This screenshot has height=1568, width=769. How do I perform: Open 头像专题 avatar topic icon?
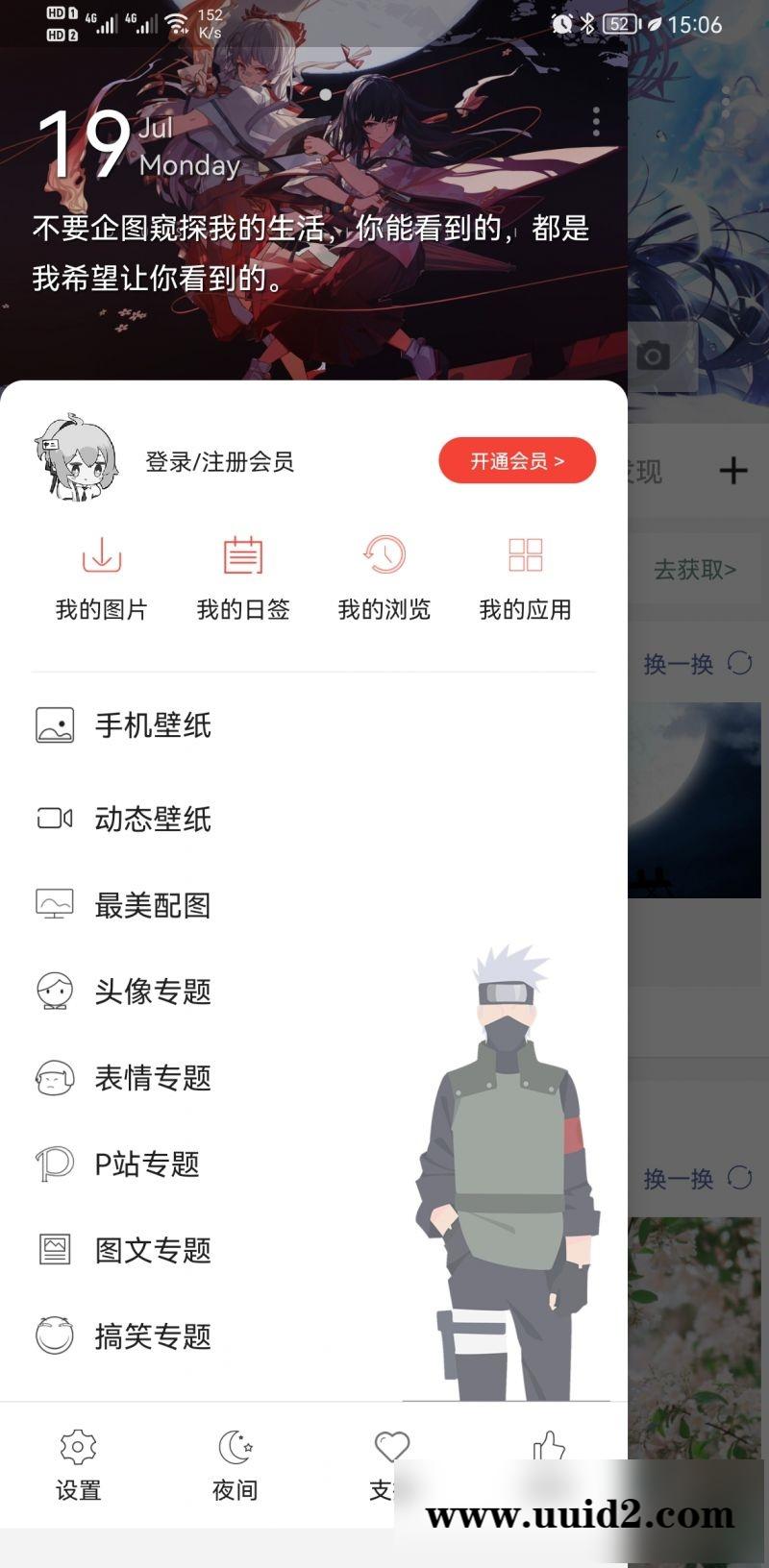tap(55, 991)
